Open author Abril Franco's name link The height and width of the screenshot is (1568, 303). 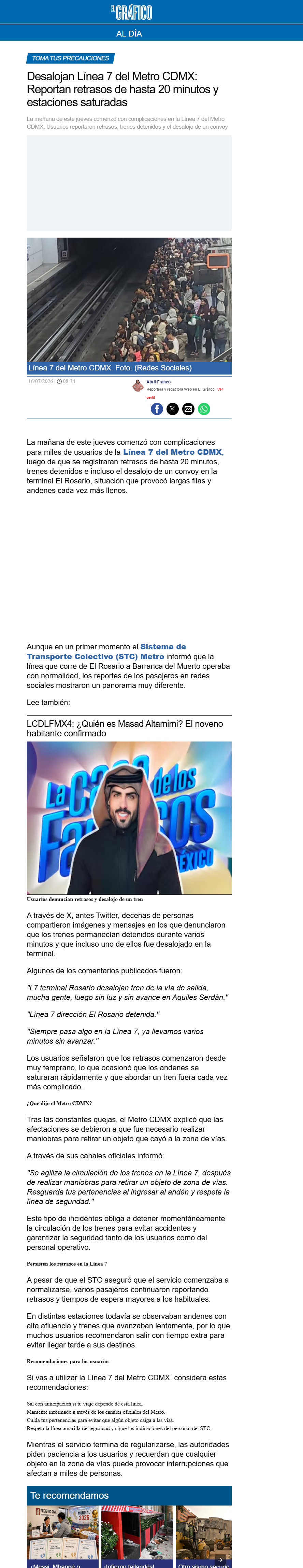point(158,382)
